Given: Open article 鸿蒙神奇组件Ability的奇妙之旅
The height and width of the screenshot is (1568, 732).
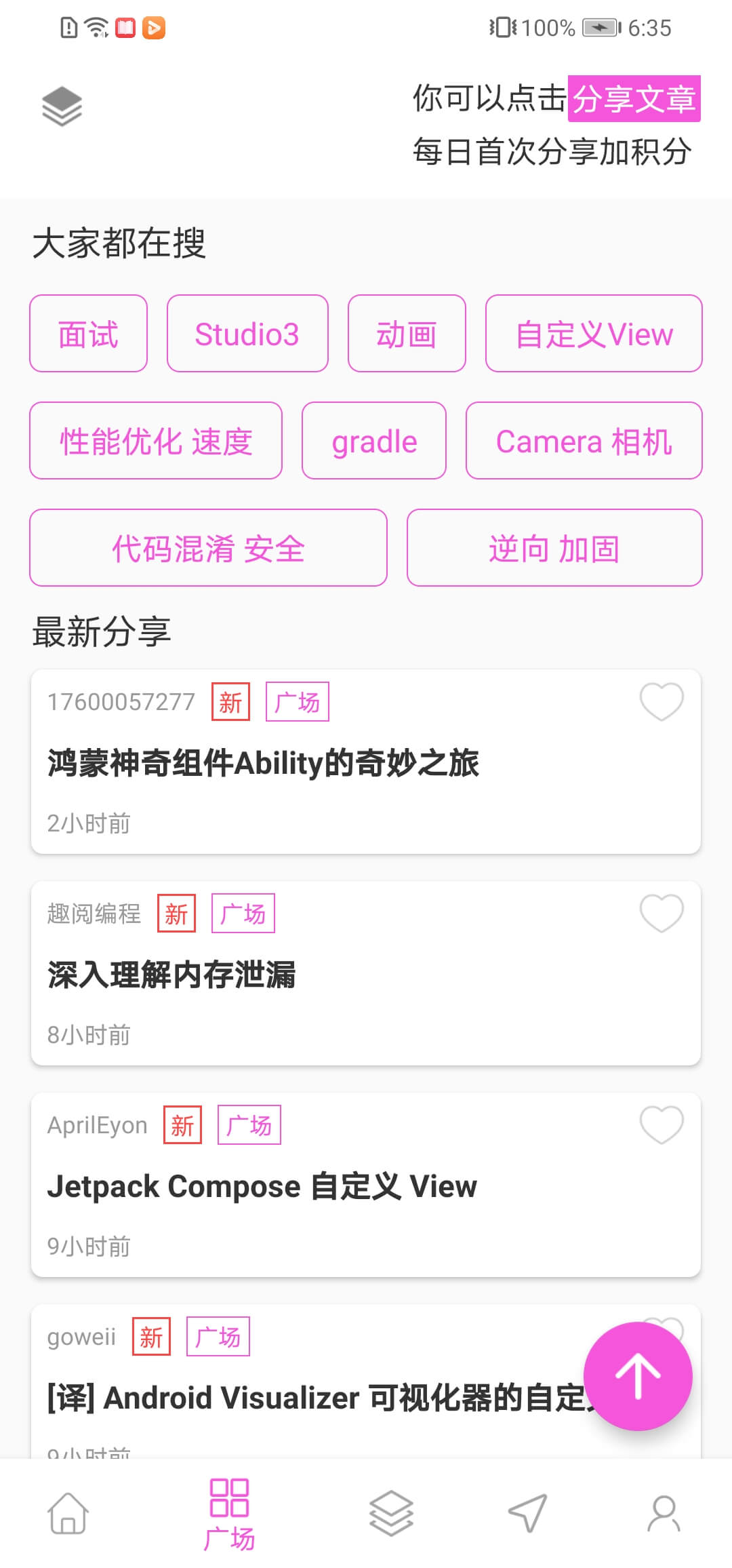Looking at the screenshot, I should coord(263,763).
